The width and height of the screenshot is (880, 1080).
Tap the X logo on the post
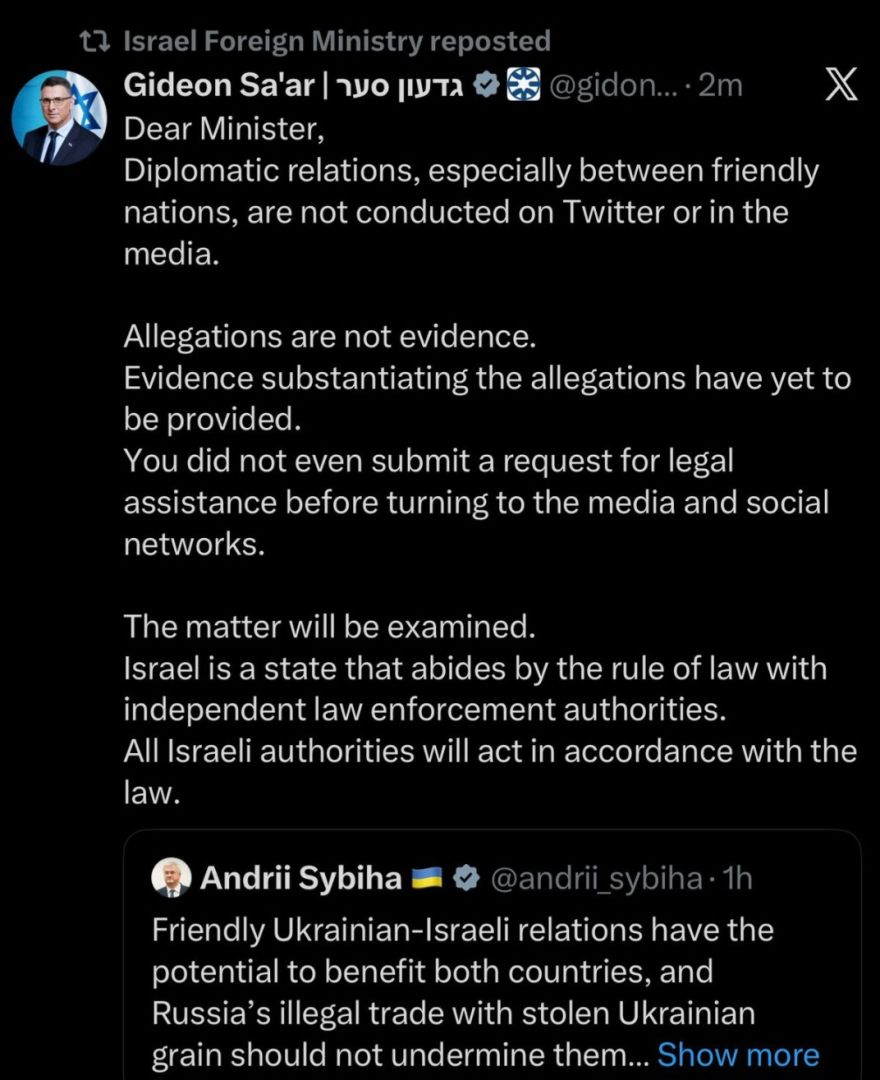(x=840, y=87)
